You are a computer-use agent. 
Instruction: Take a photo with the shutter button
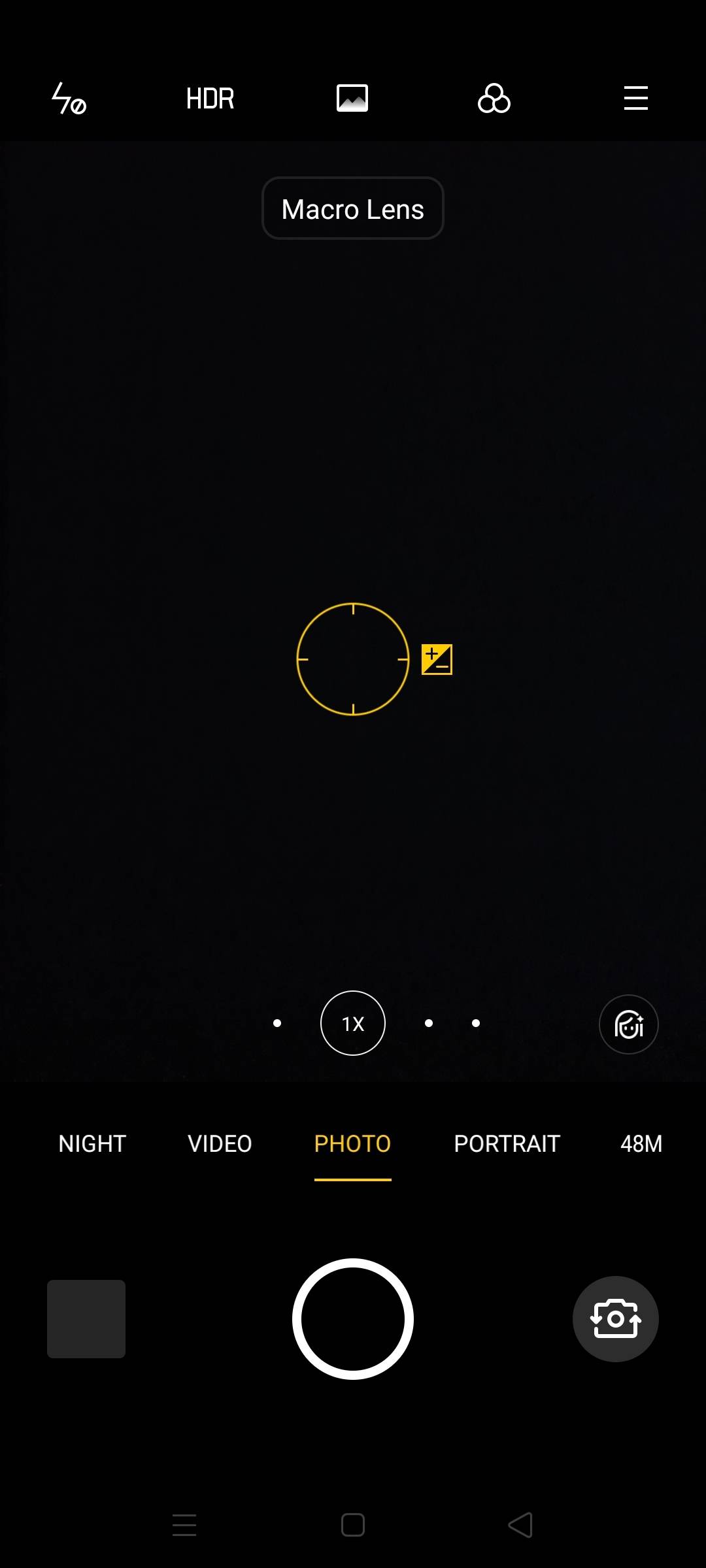pyautogui.click(x=353, y=1319)
